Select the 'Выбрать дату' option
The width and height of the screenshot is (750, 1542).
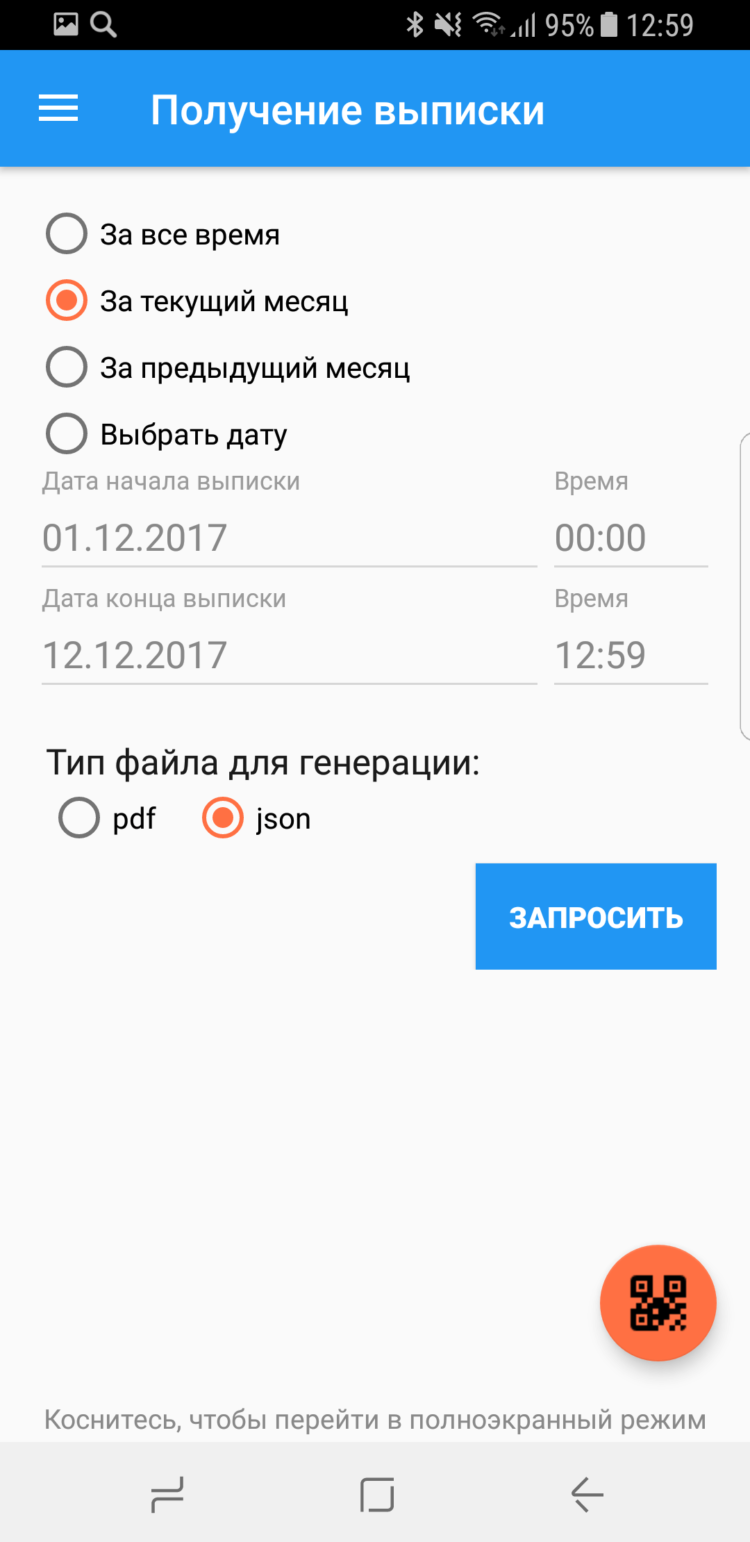tap(66, 433)
